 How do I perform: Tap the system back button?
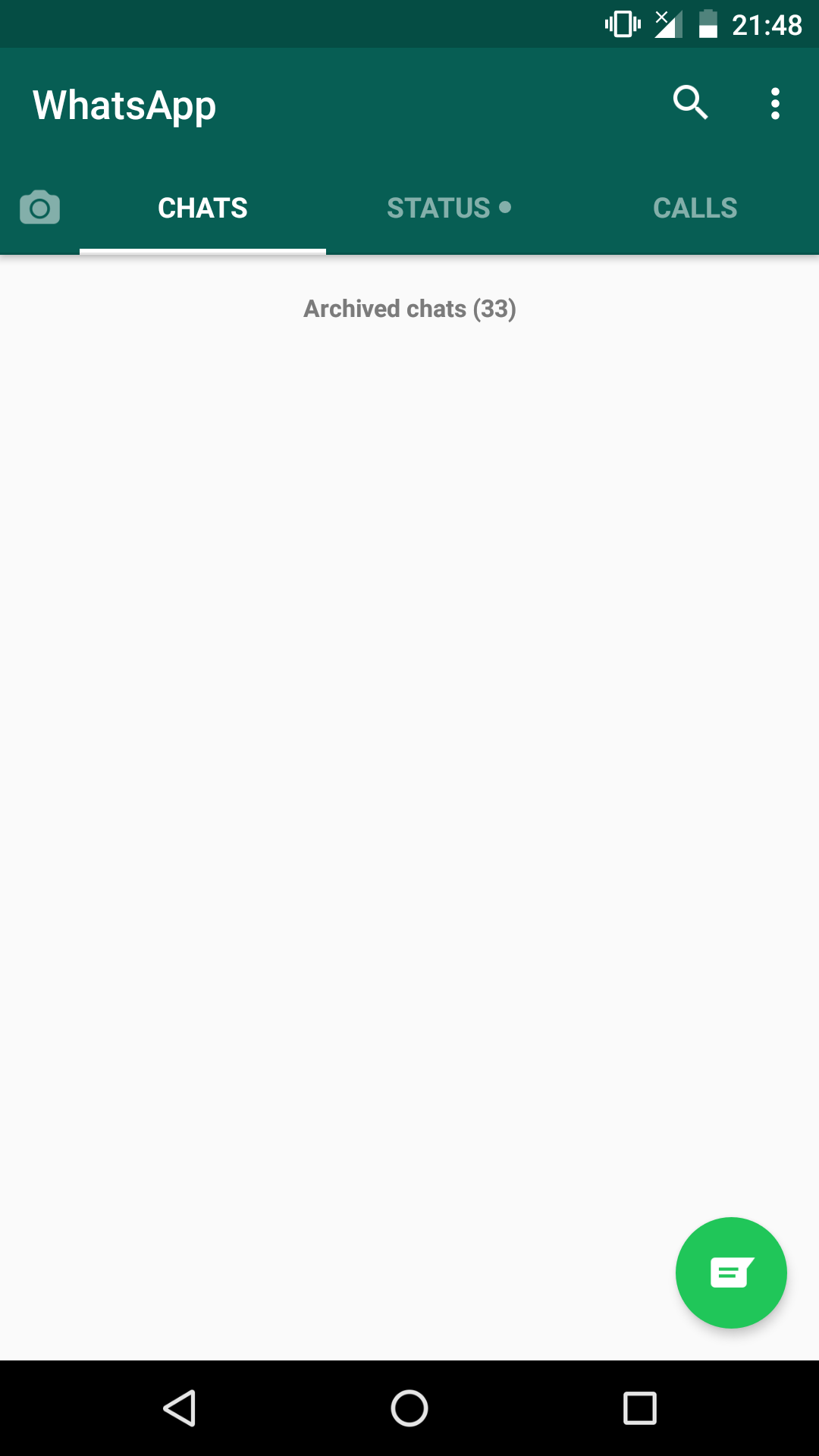point(180,1408)
